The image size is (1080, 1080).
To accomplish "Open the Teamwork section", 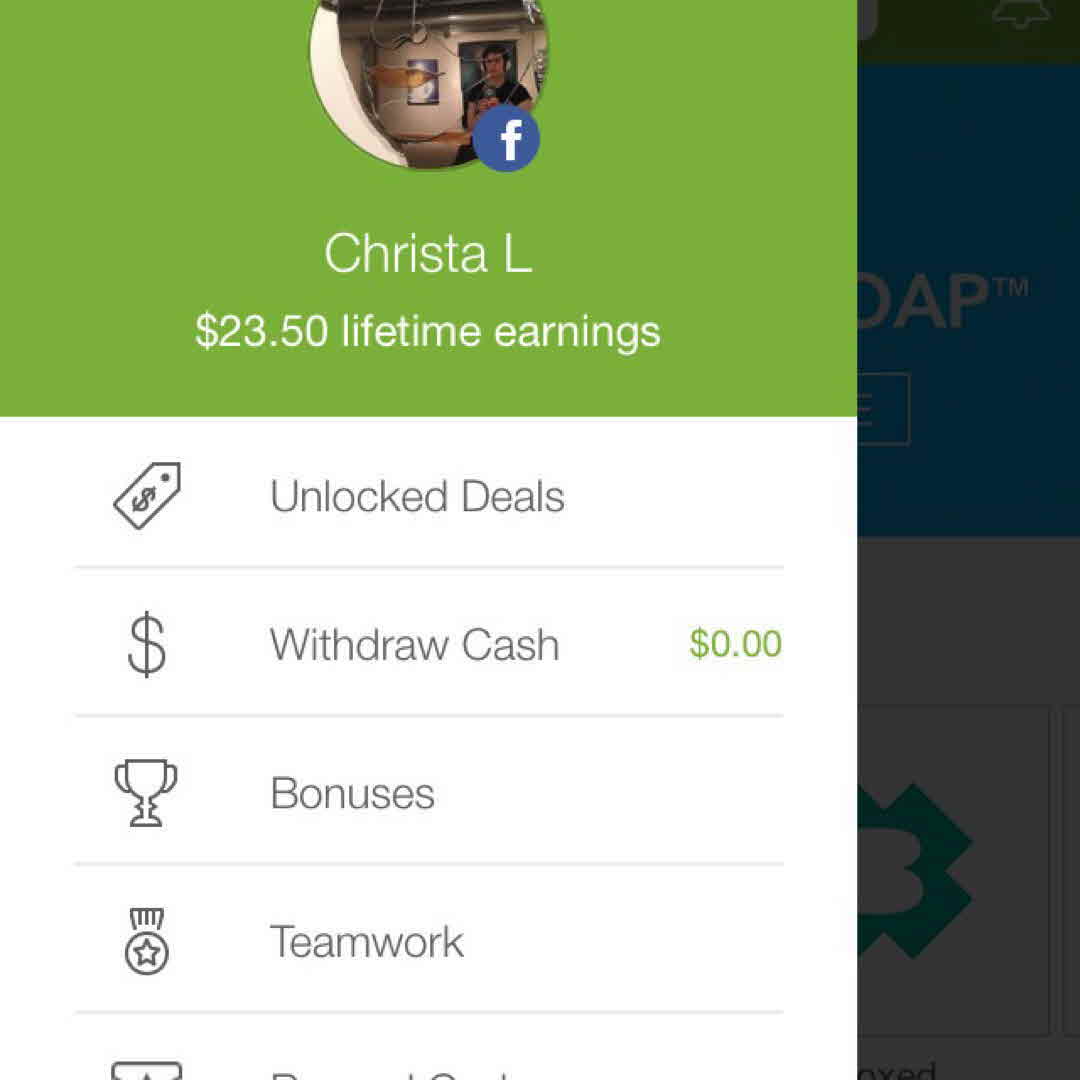I will click(x=367, y=942).
